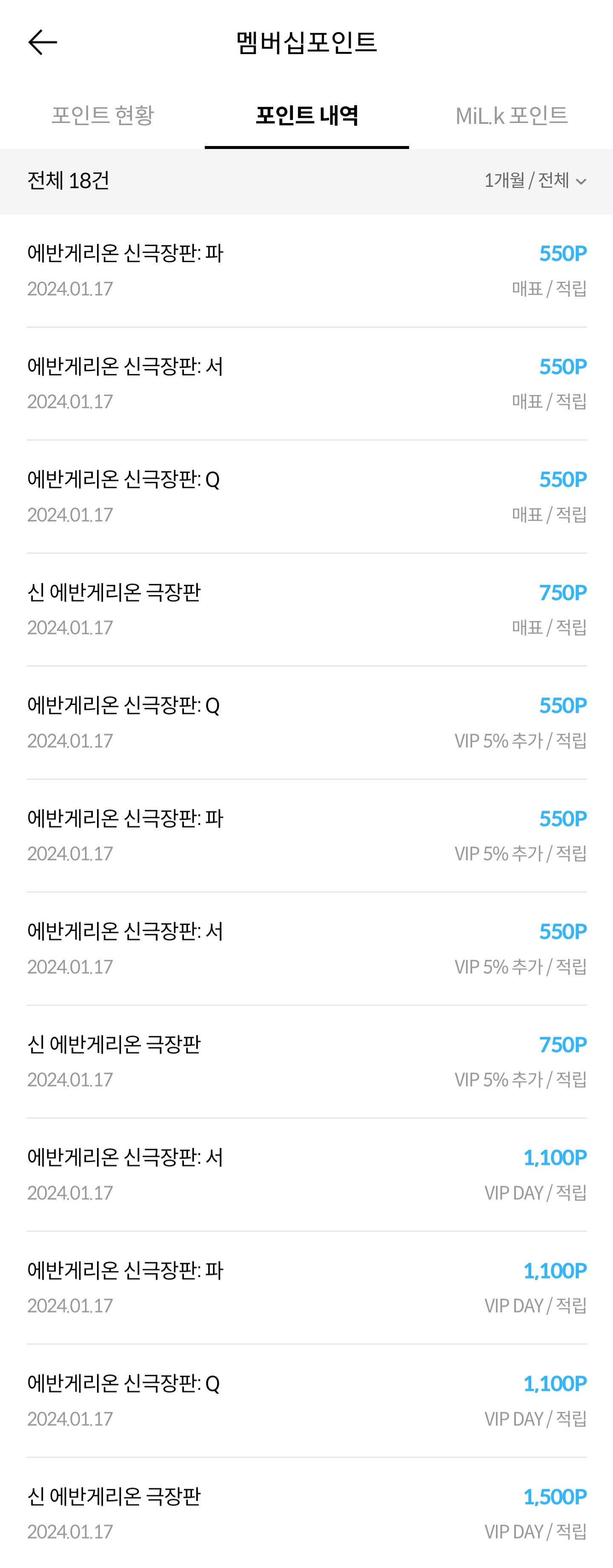Expand the 1개월 / 전체 filter dropdown
Image resolution: width=613 pixels, height=1568 pixels.
[535, 181]
